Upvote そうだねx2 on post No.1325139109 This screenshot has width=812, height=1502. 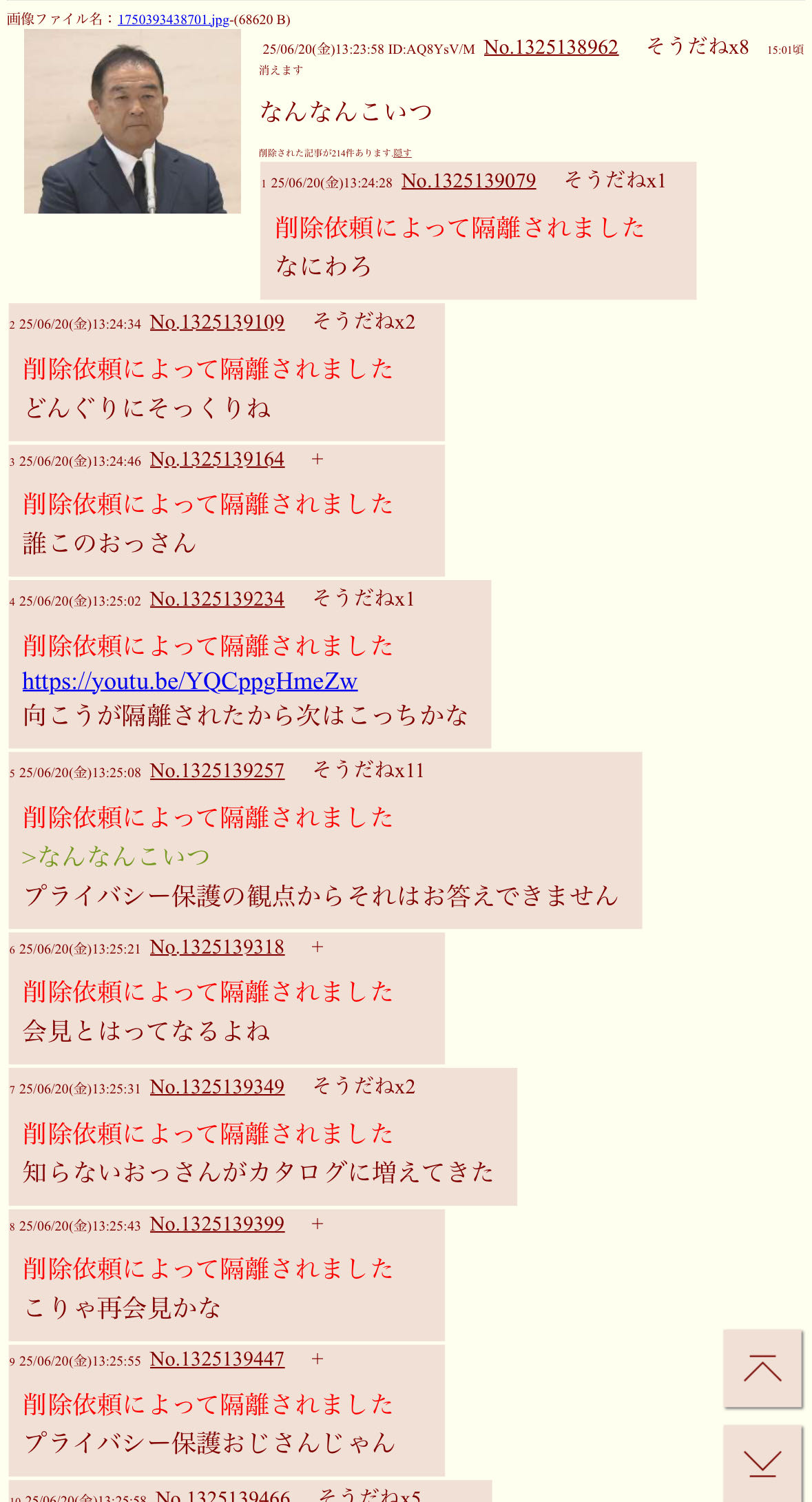[x=364, y=322]
